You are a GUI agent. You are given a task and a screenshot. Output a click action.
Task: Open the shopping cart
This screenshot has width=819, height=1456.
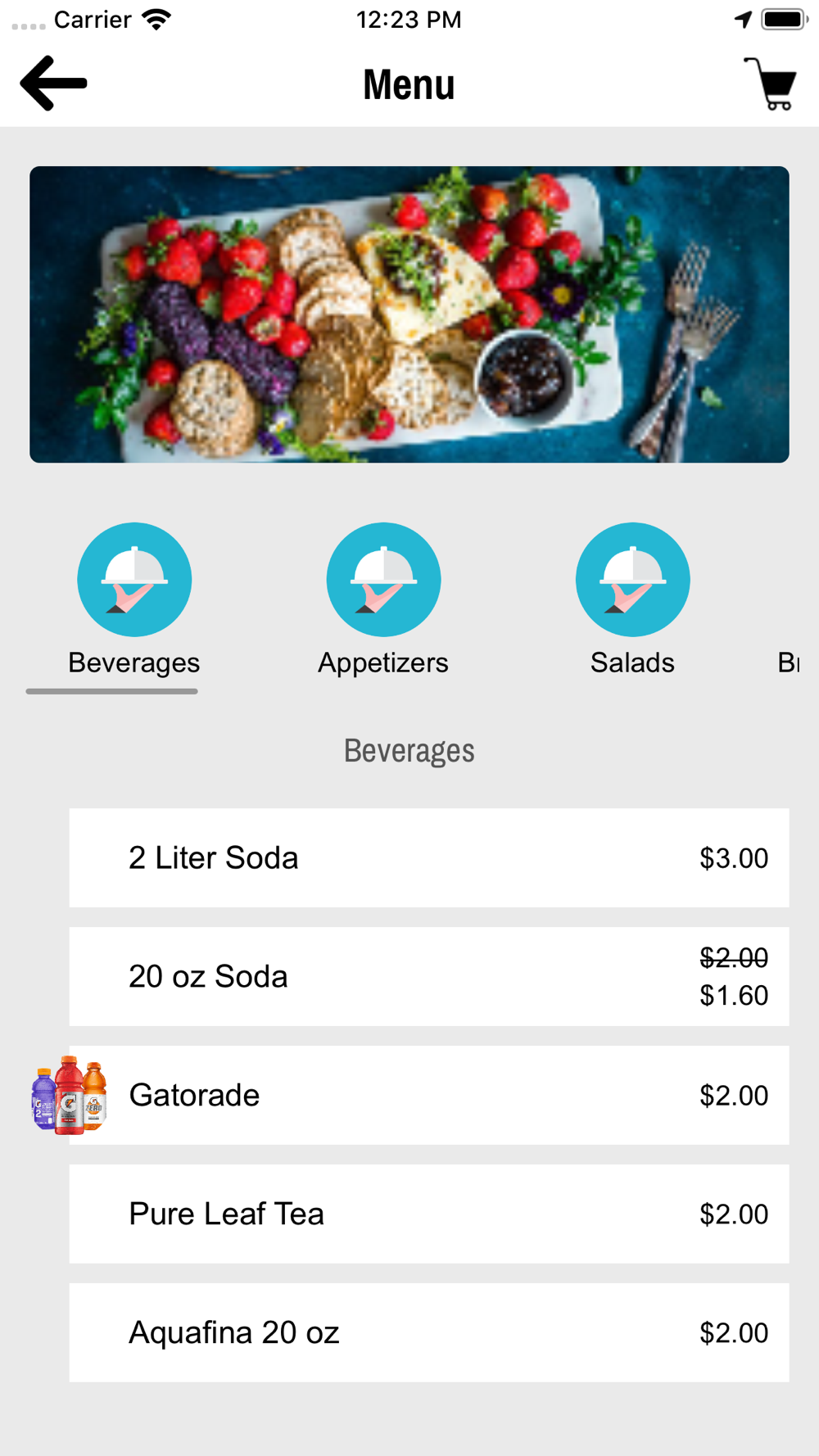pyautogui.click(x=771, y=84)
